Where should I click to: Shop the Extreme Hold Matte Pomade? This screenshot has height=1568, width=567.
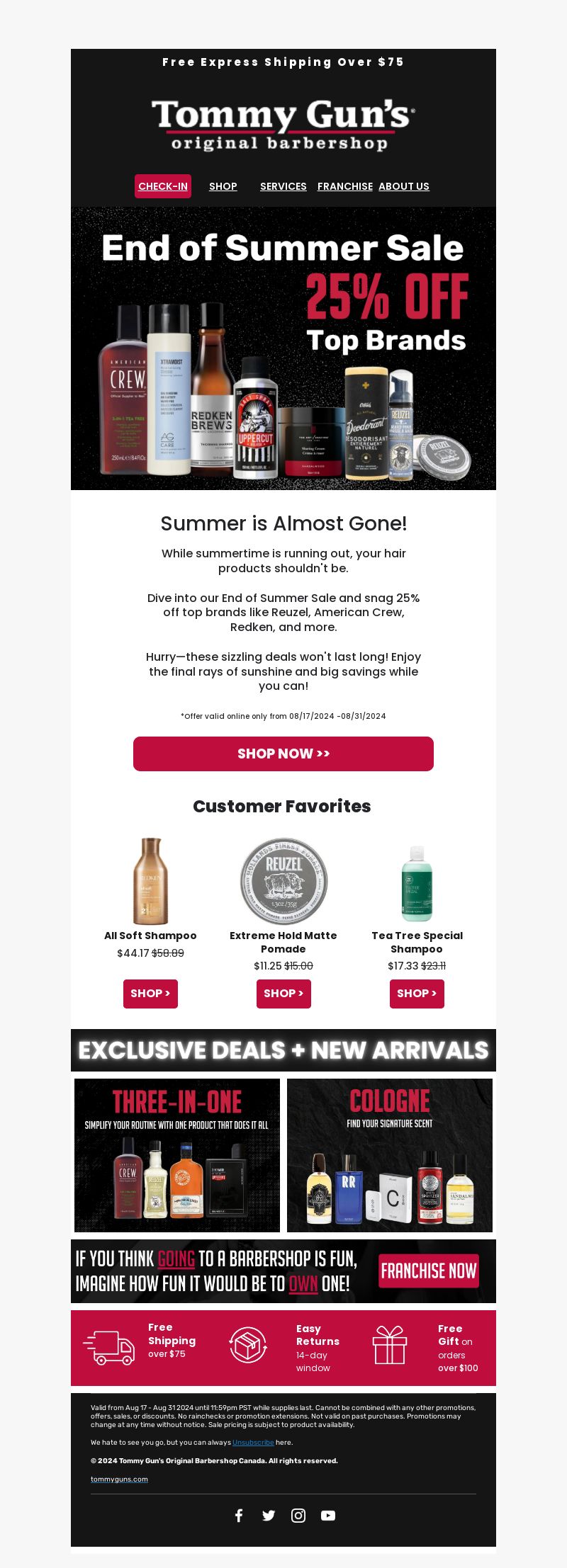pyautogui.click(x=283, y=994)
